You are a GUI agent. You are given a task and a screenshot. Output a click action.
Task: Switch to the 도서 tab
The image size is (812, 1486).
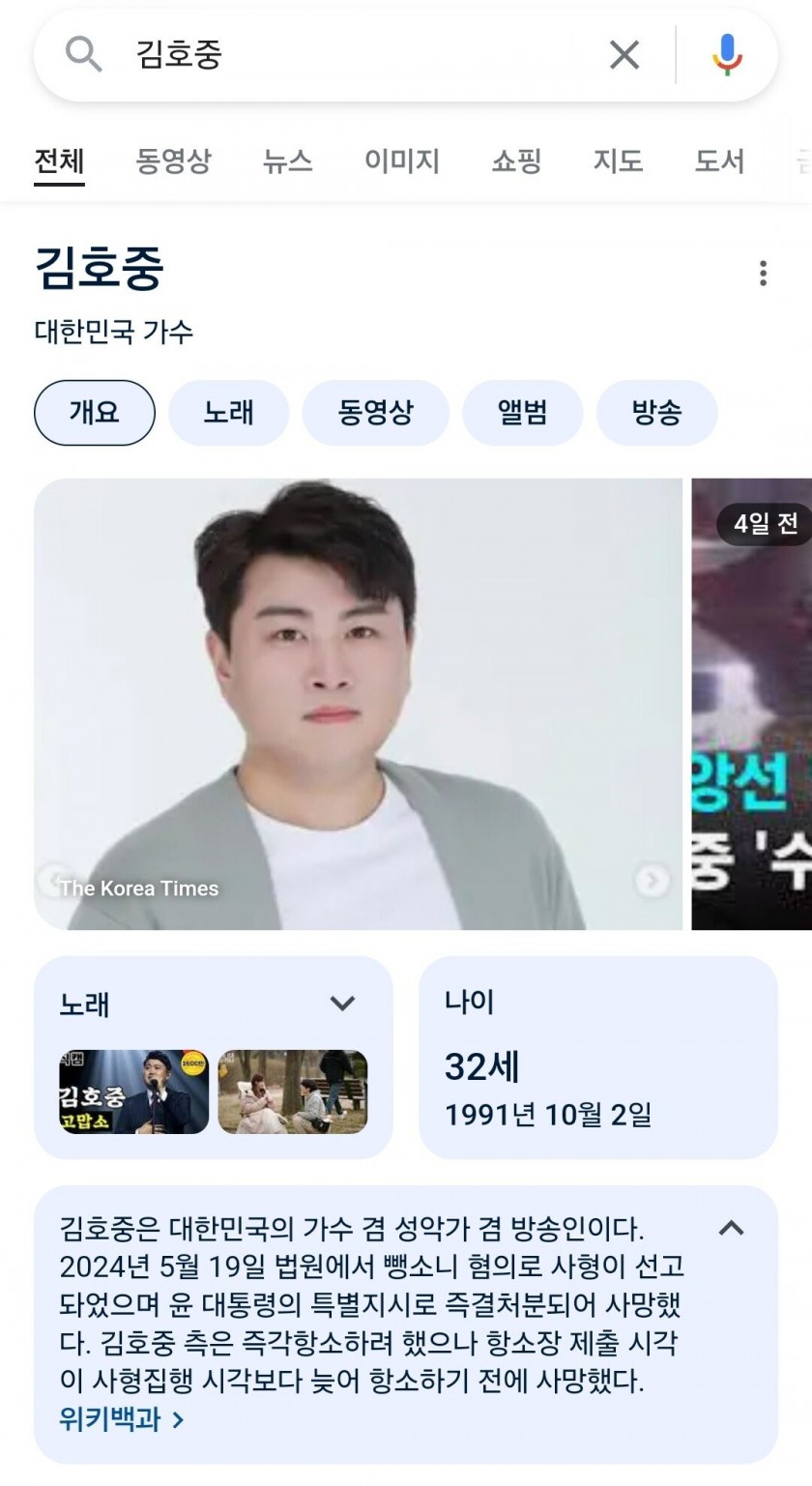[719, 160]
